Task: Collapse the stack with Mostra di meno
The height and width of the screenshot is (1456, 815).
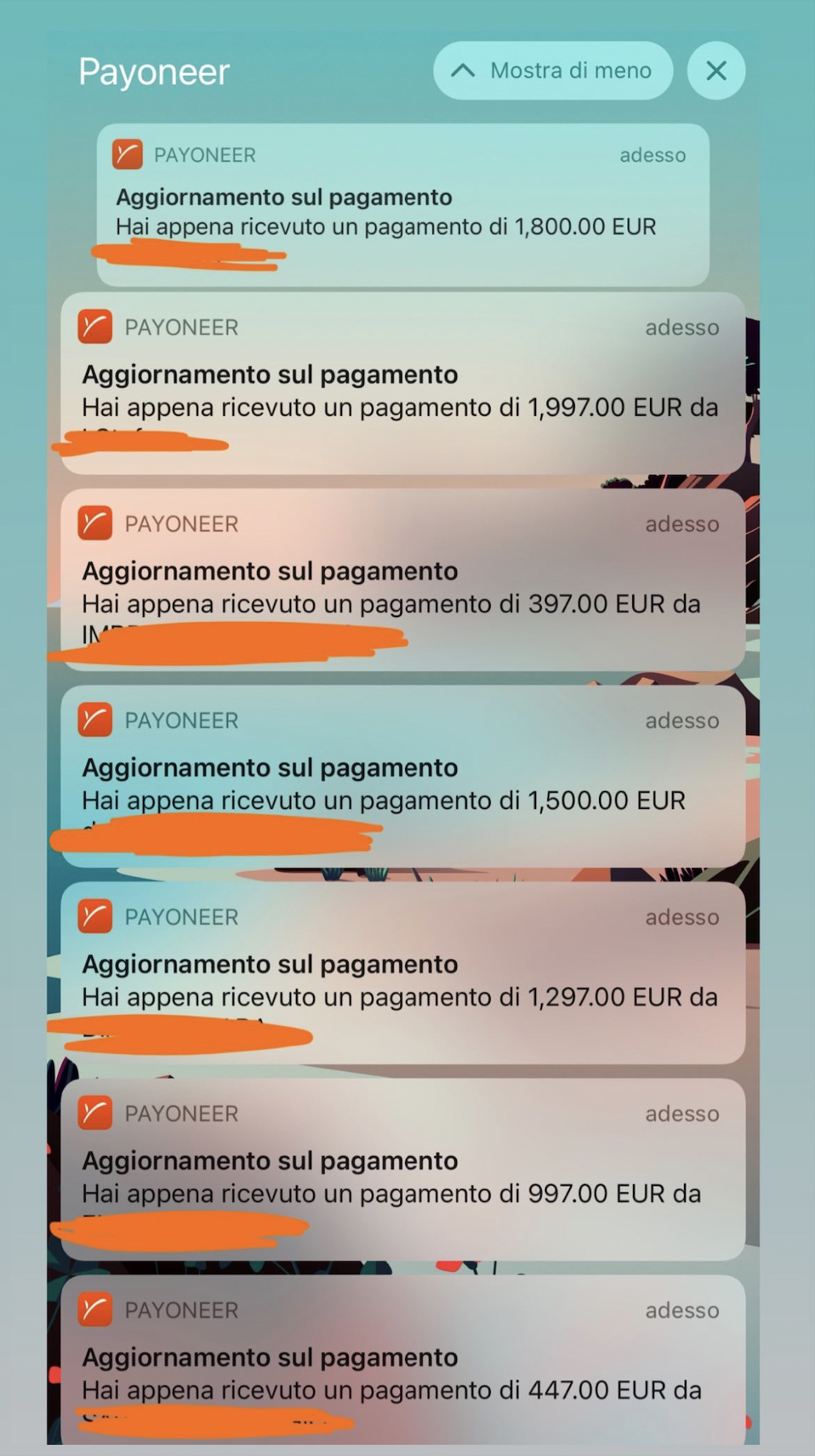Action: click(553, 71)
